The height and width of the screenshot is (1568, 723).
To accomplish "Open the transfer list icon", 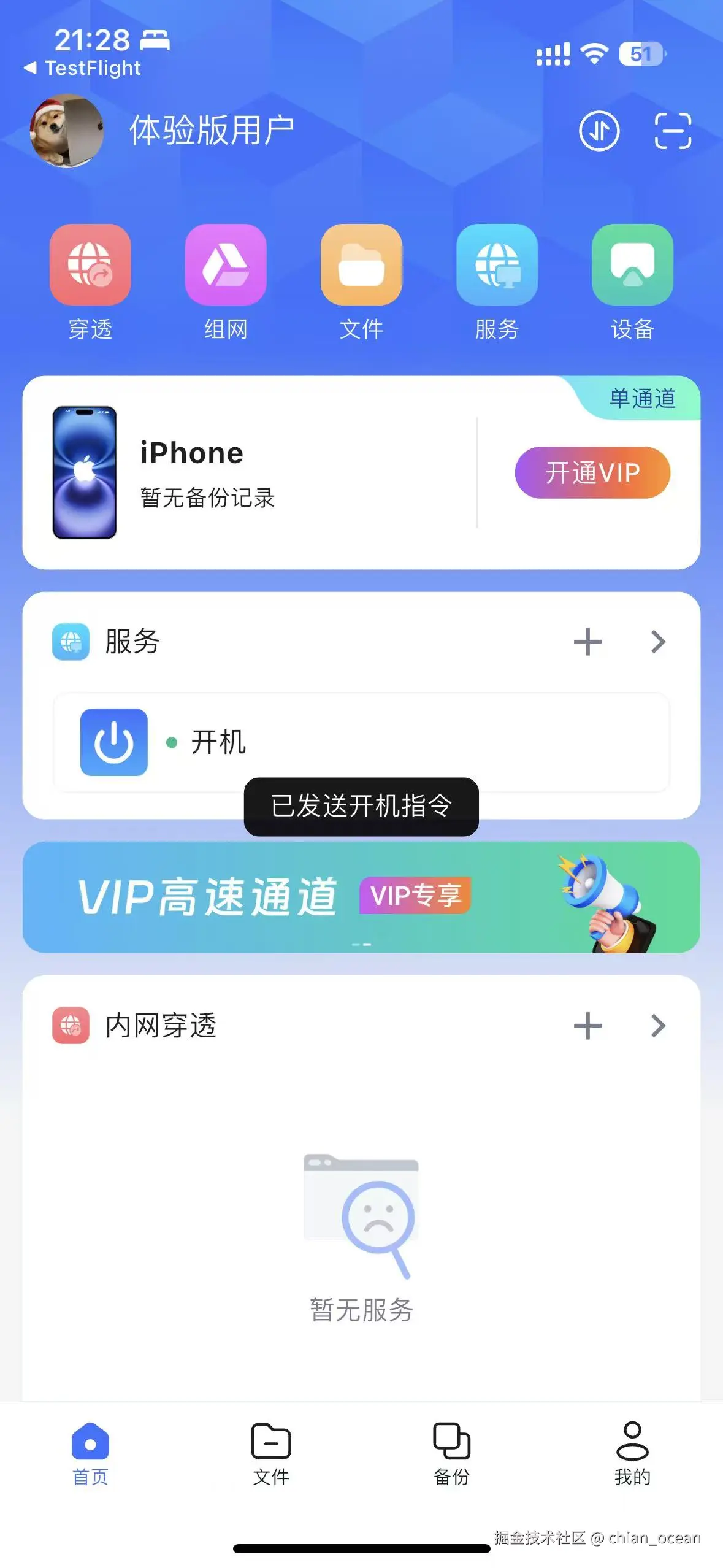I will (599, 131).
